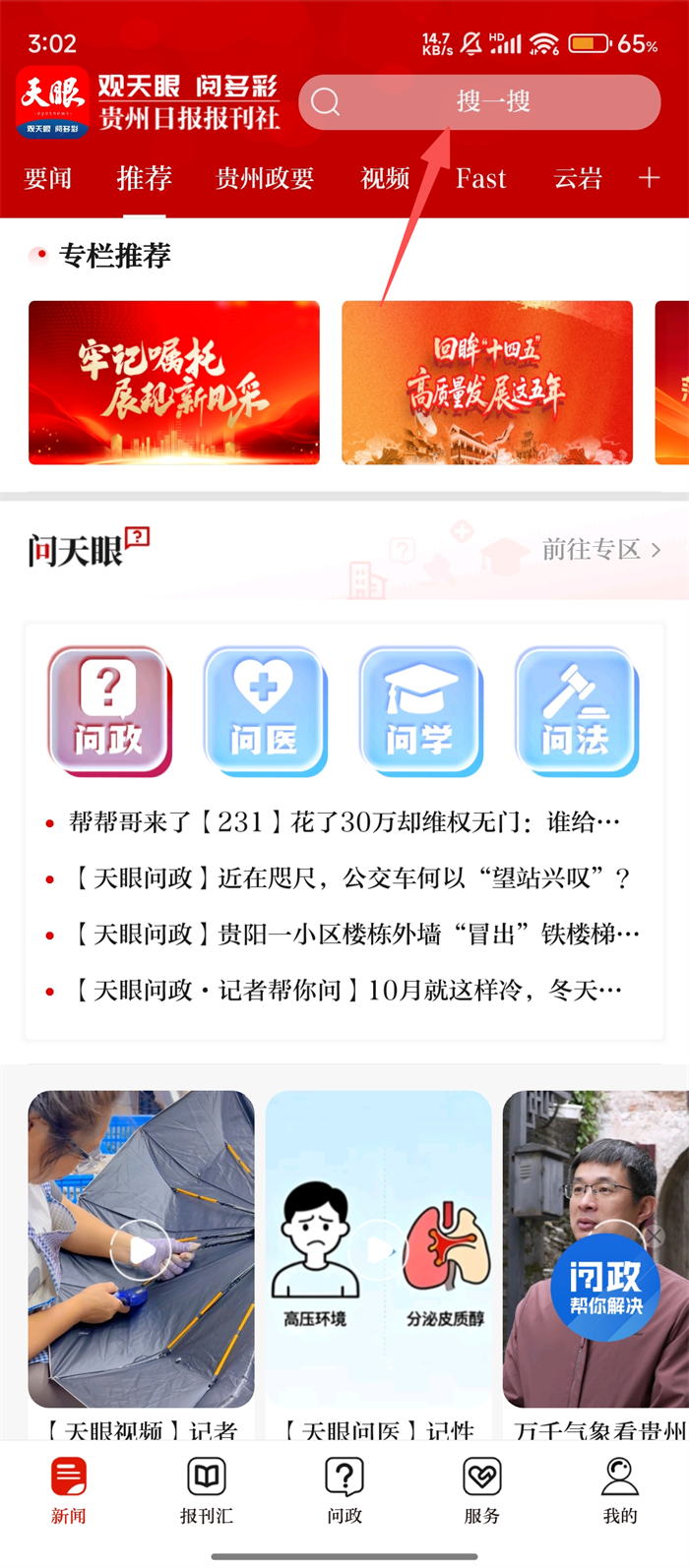Screen dimensions: 689x1568
Task: Play the umbrella repair video card
Action: click(141, 1249)
